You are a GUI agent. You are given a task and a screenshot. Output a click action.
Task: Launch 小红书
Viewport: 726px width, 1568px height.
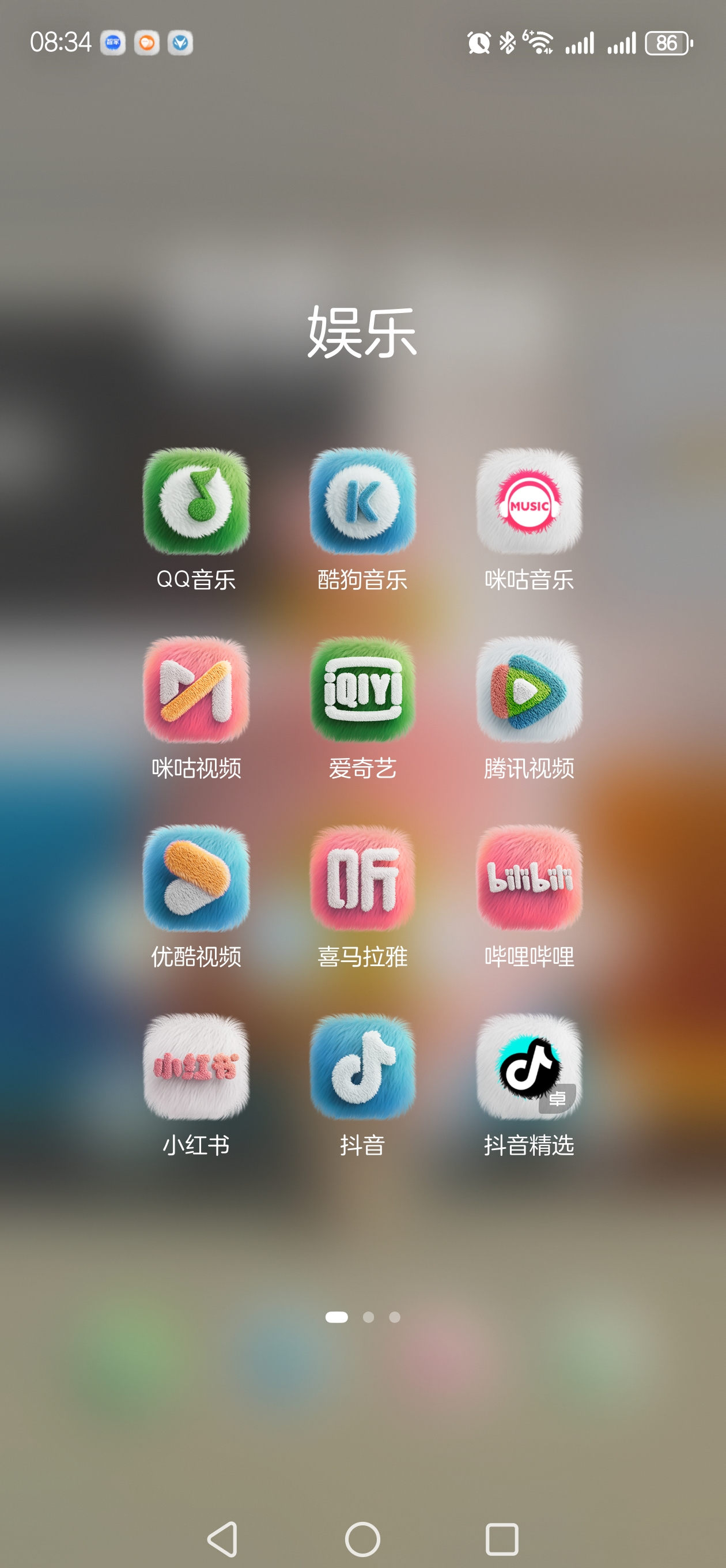(196, 1066)
